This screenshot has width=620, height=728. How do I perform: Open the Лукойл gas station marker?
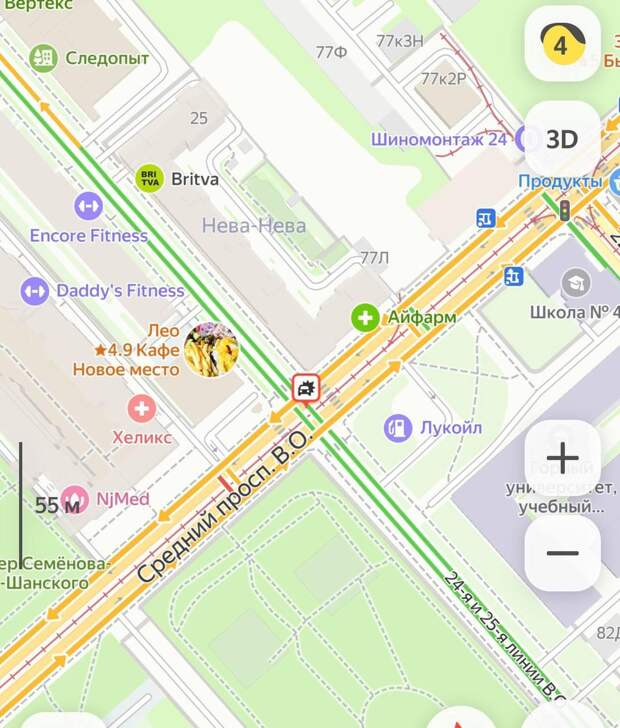[x=398, y=428]
